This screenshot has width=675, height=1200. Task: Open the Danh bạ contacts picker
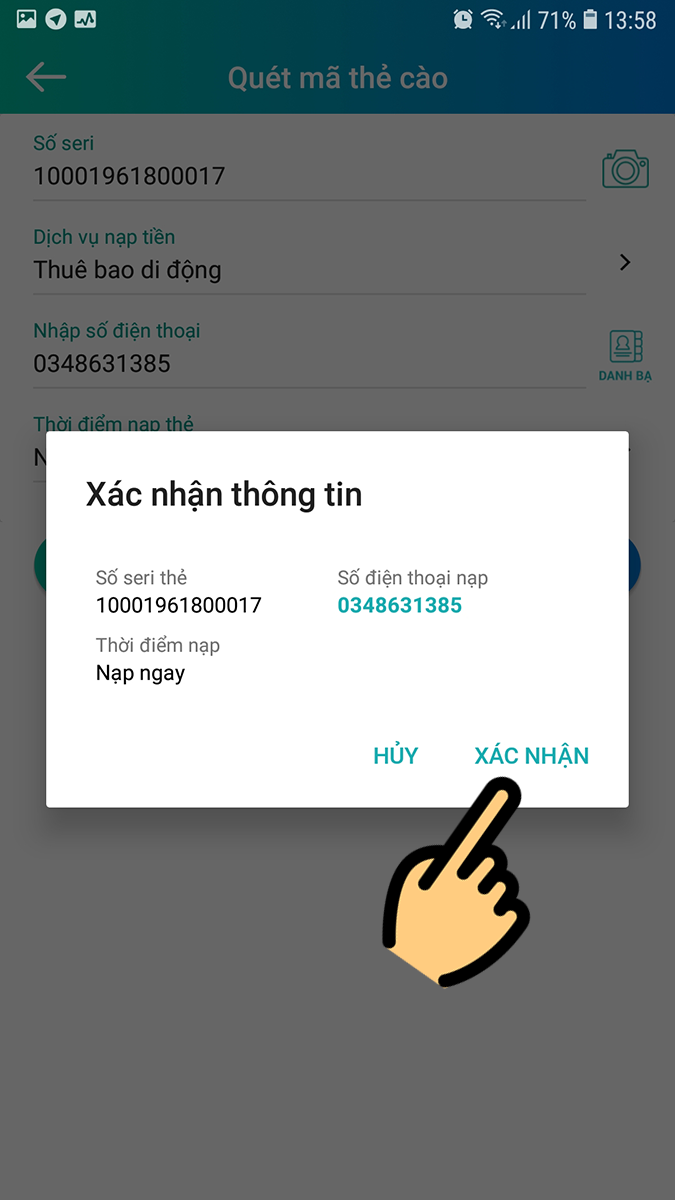point(625,356)
